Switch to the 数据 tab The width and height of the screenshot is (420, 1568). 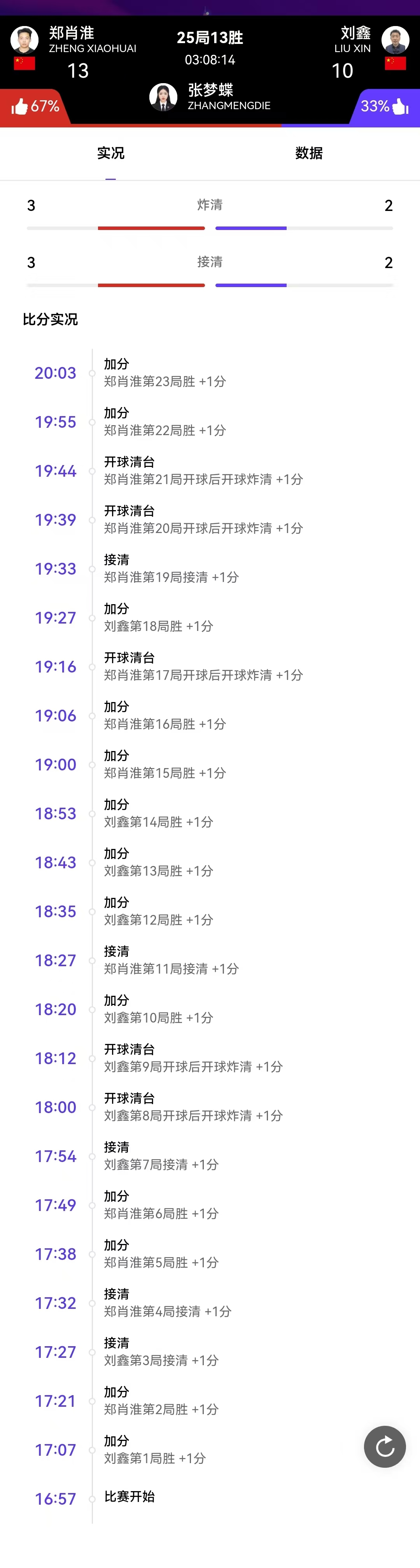[308, 153]
